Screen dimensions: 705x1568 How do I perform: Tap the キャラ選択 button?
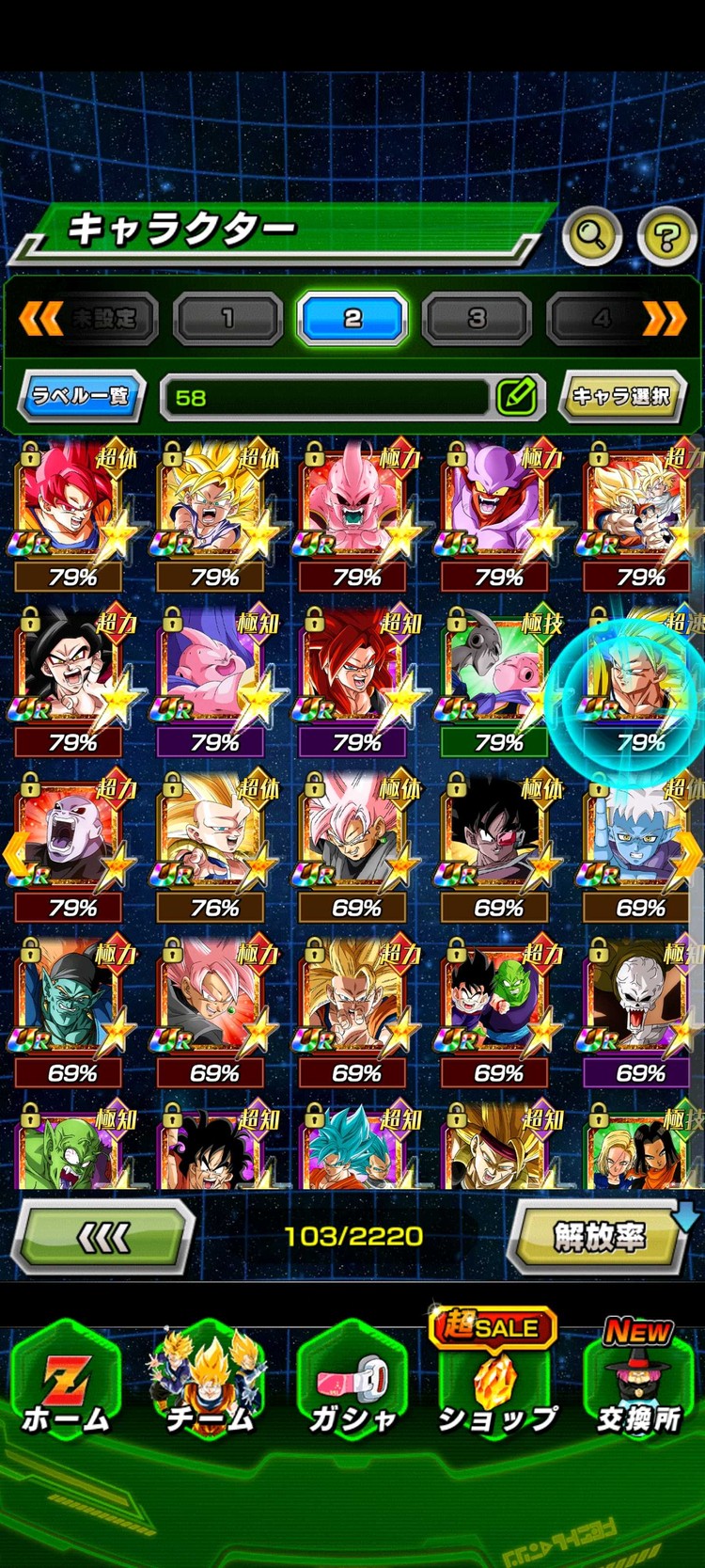point(620,396)
